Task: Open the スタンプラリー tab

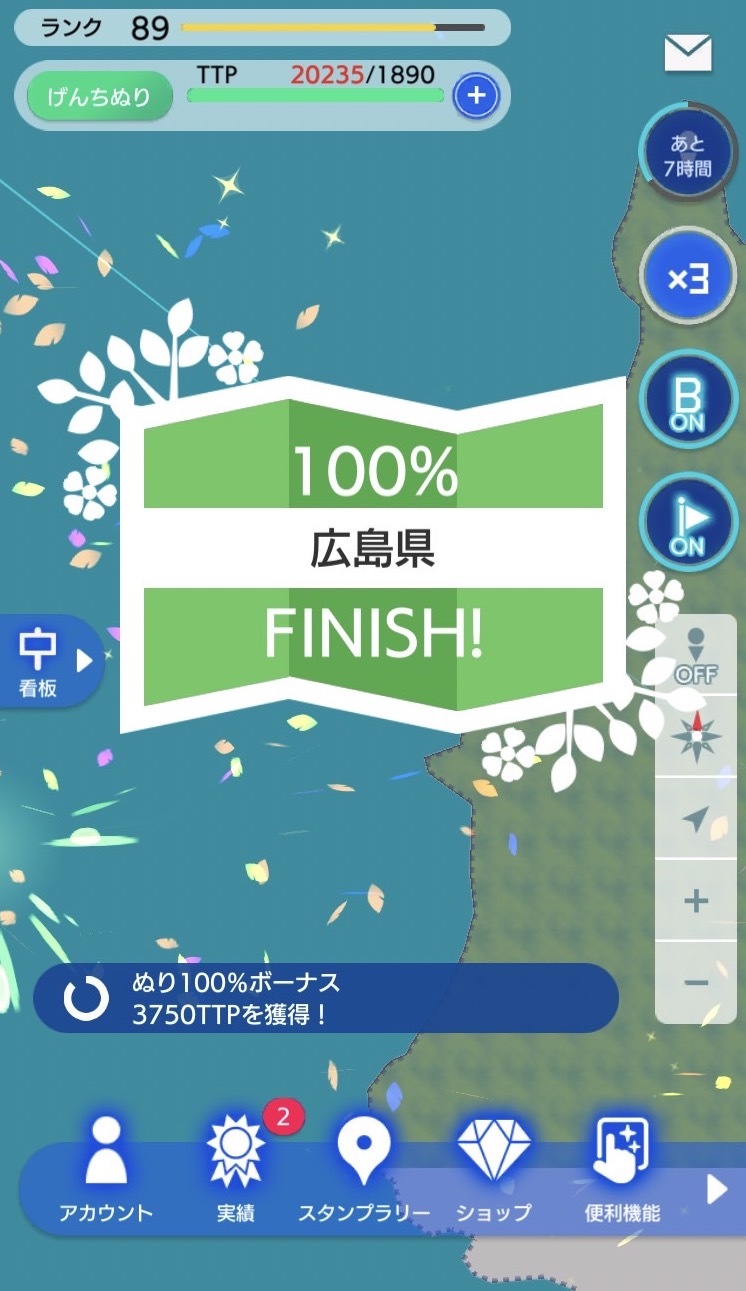Action: point(364,1171)
